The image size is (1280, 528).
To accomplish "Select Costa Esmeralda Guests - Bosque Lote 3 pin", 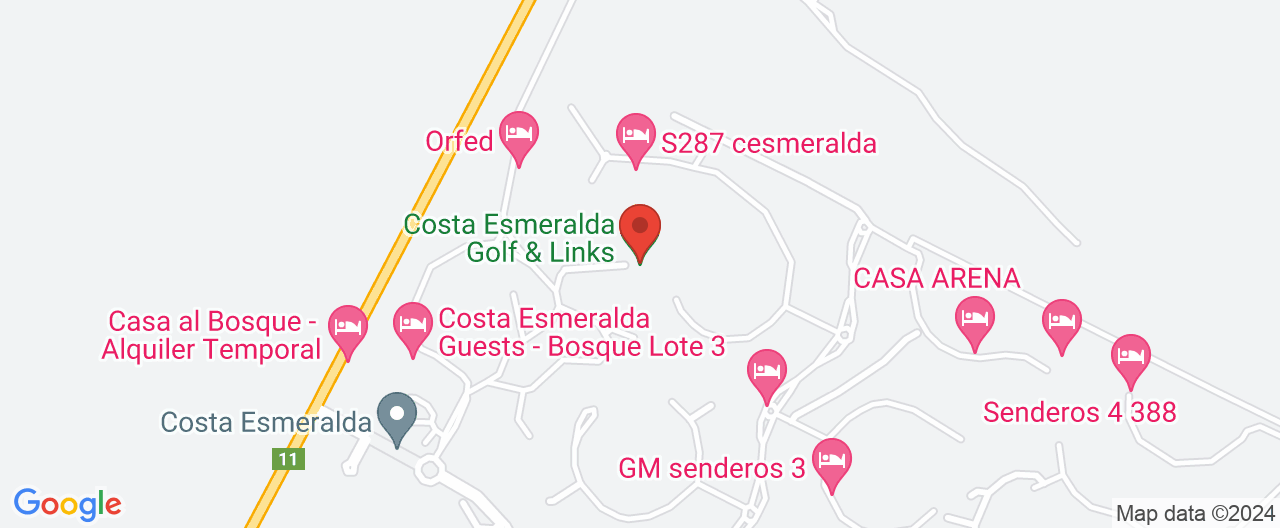I will point(412,327).
